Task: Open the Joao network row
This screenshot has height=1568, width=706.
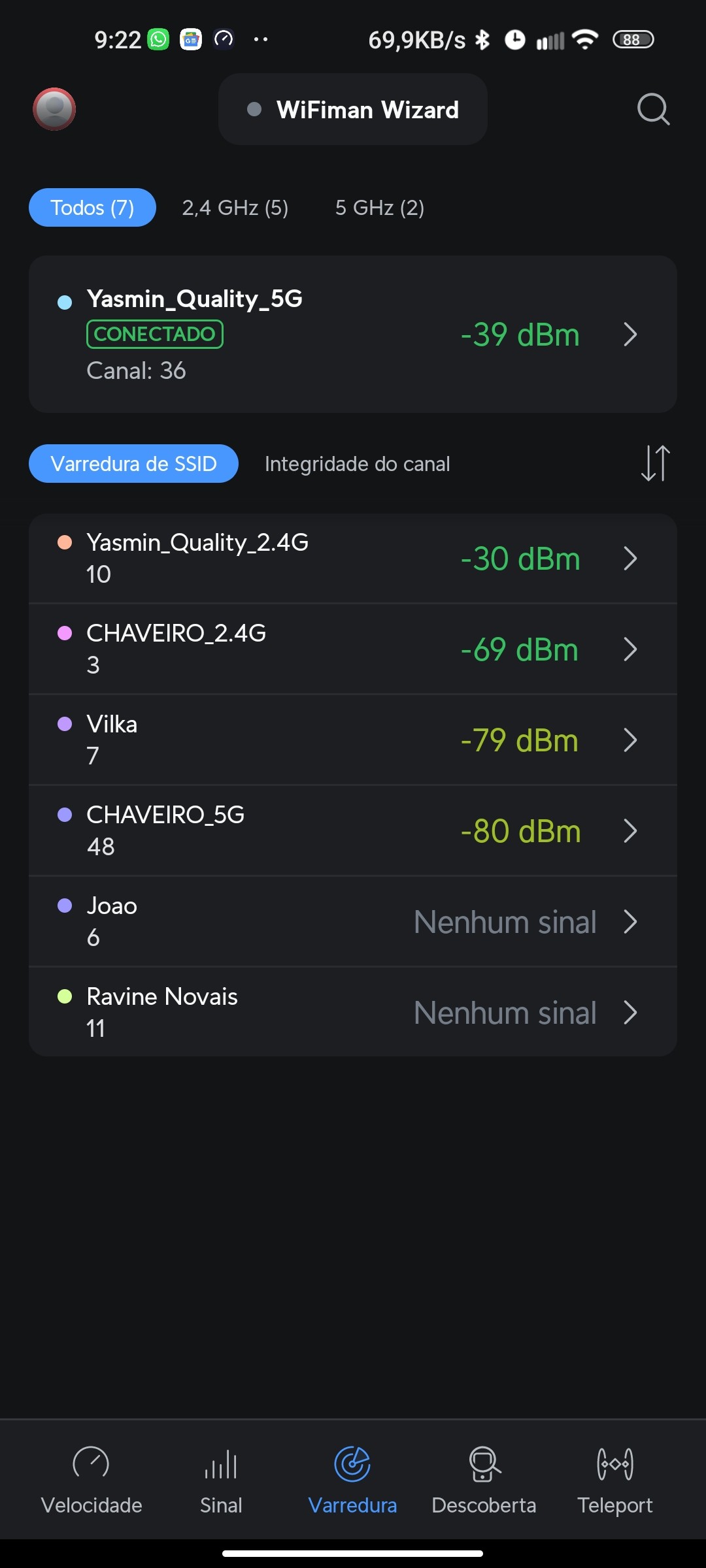Action: [353, 922]
